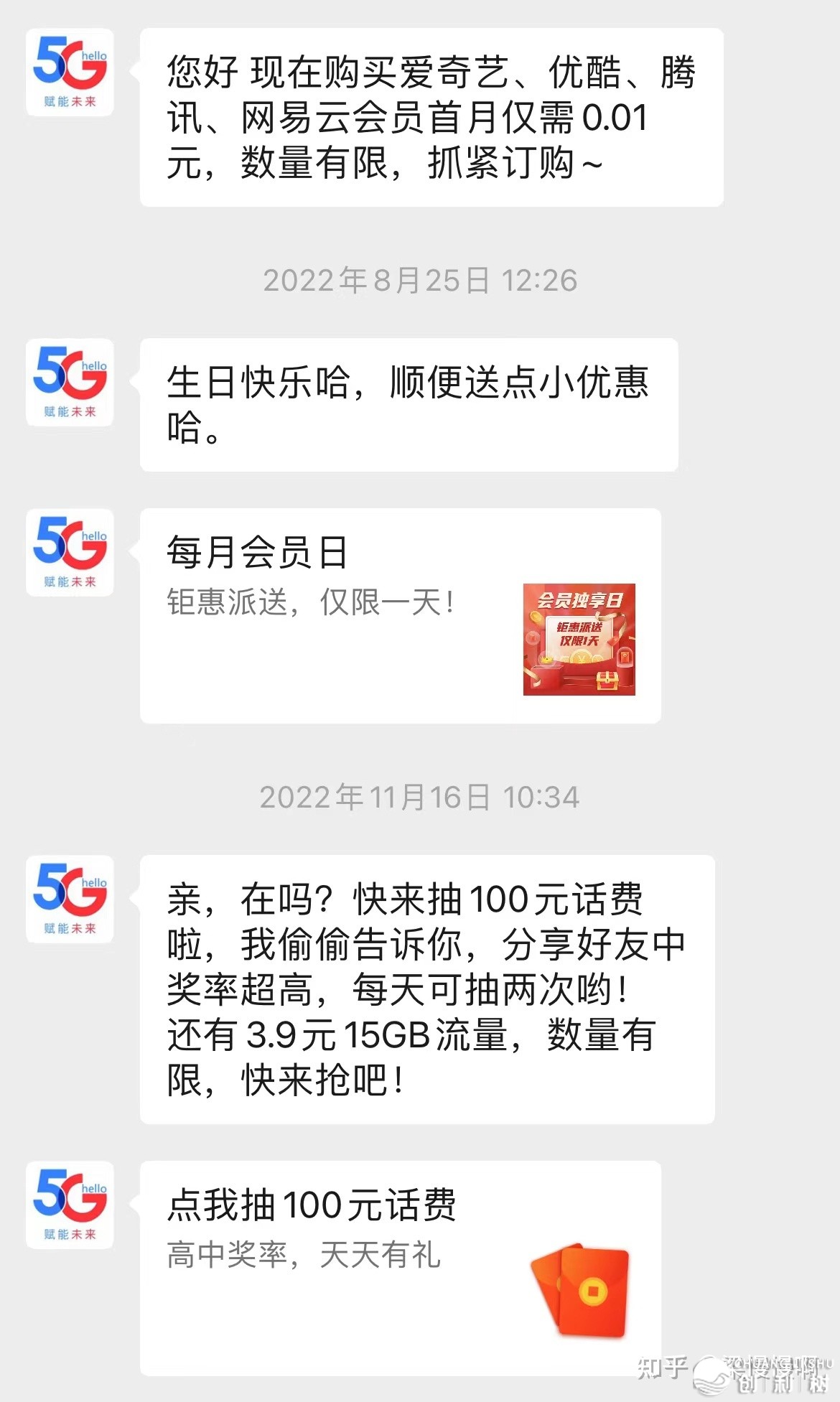Tap the sender avatar beside 生日快乐哈 message
The height and width of the screenshot is (1402, 840).
click(70, 382)
